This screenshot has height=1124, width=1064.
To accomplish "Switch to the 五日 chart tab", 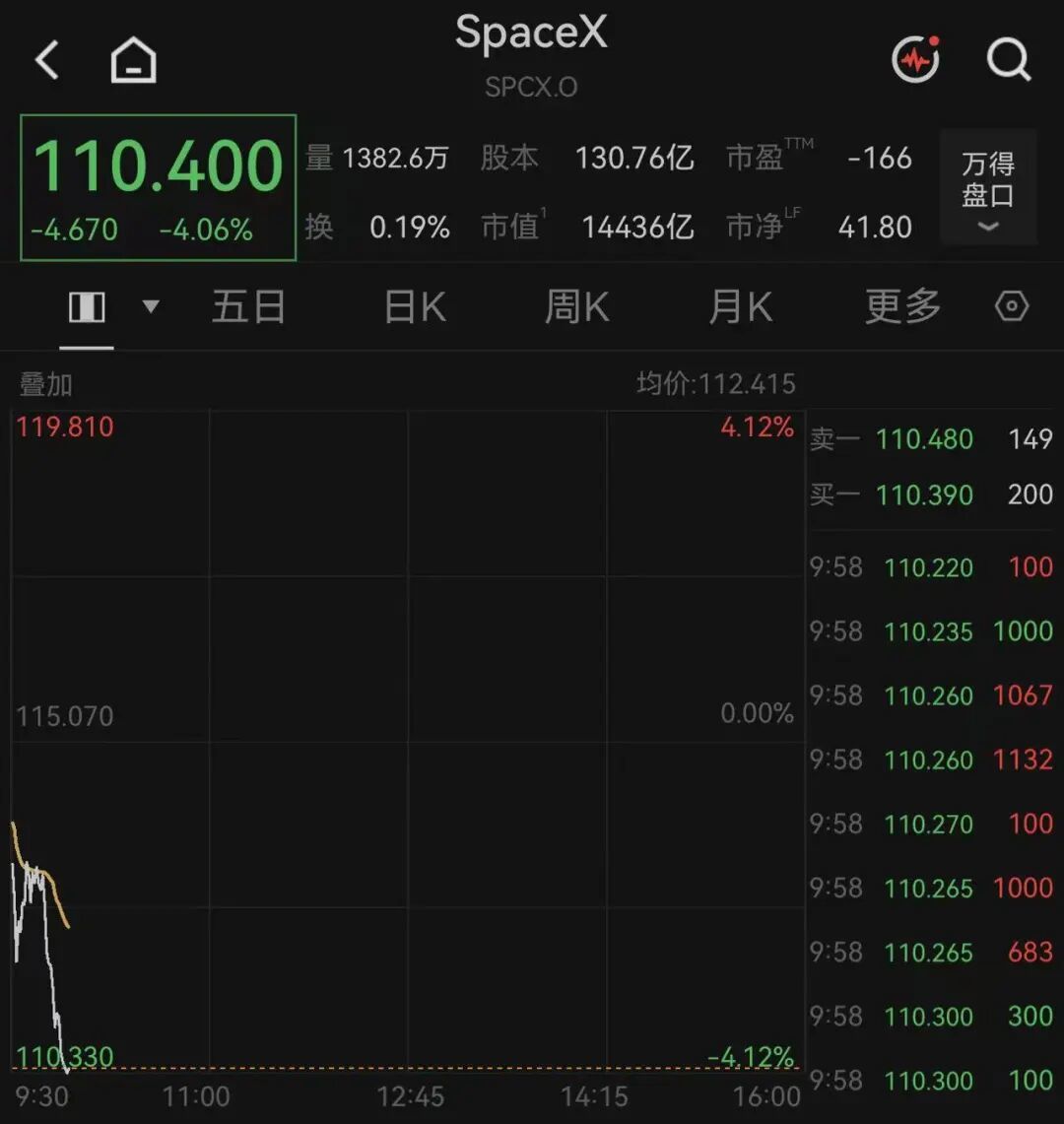I will point(249,306).
